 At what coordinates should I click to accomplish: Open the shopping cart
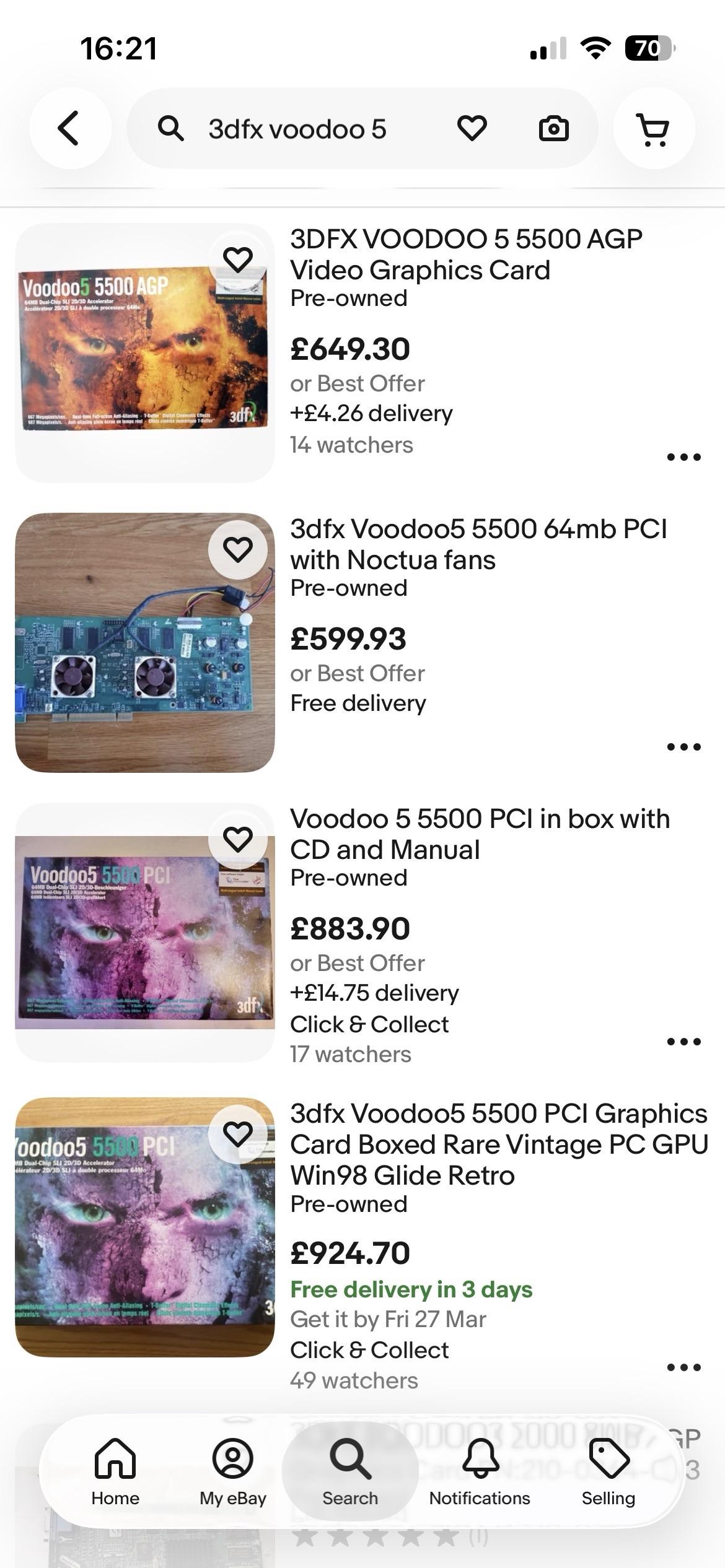pos(653,129)
